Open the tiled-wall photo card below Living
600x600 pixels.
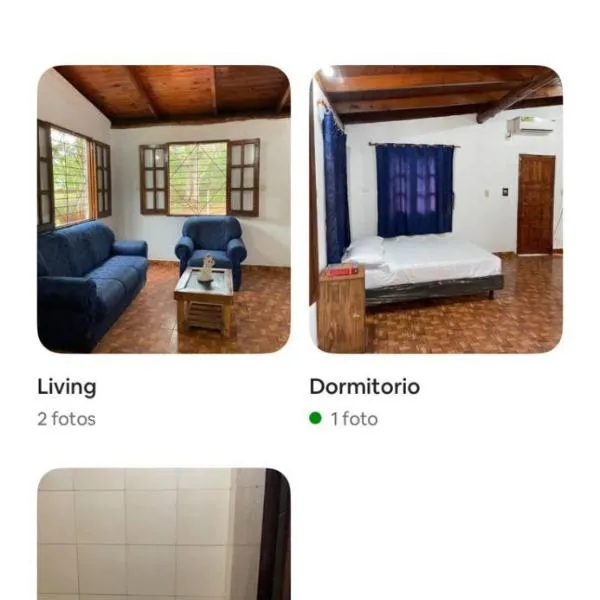(x=164, y=535)
